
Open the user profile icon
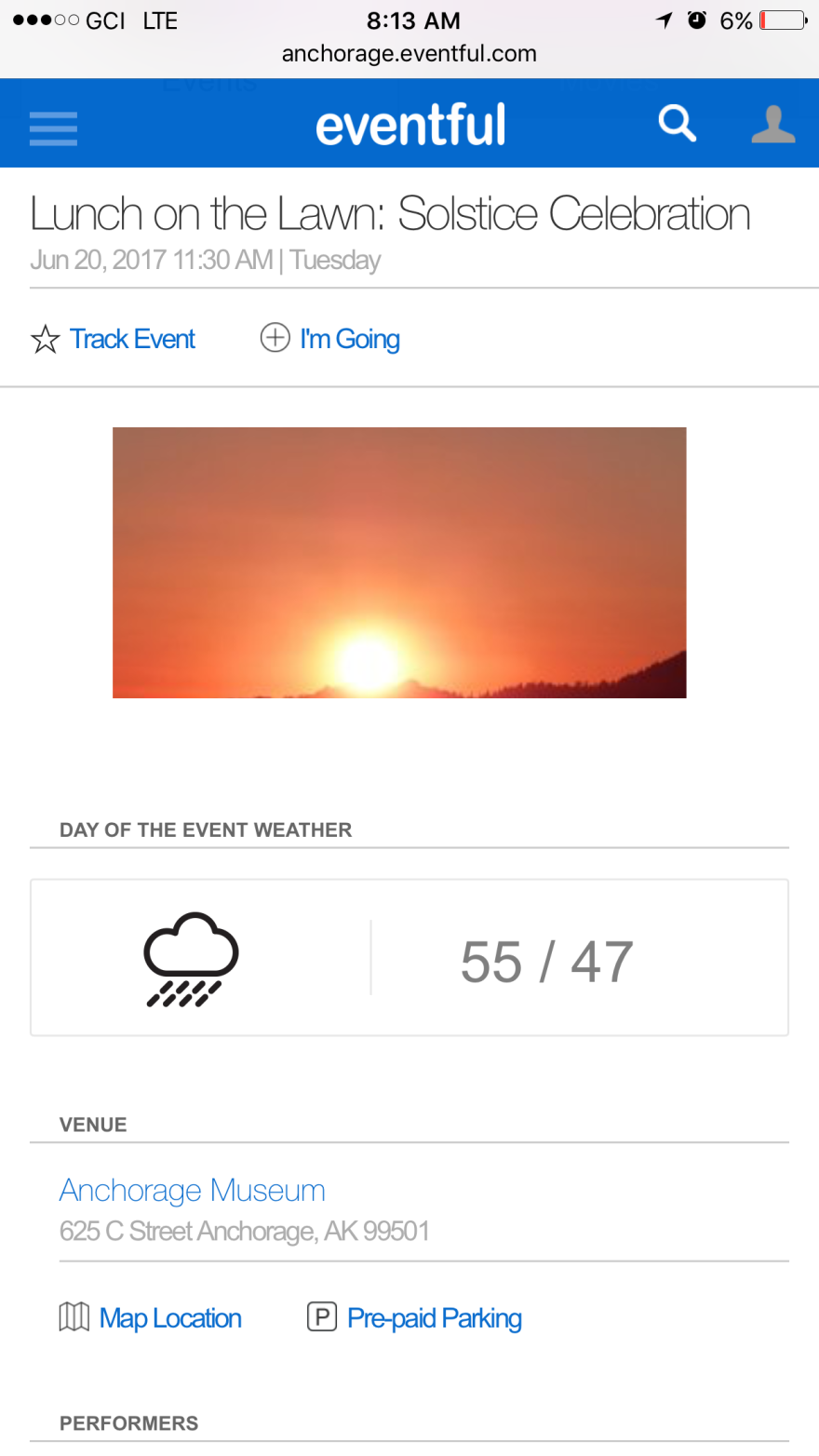pyautogui.click(x=773, y=124)
